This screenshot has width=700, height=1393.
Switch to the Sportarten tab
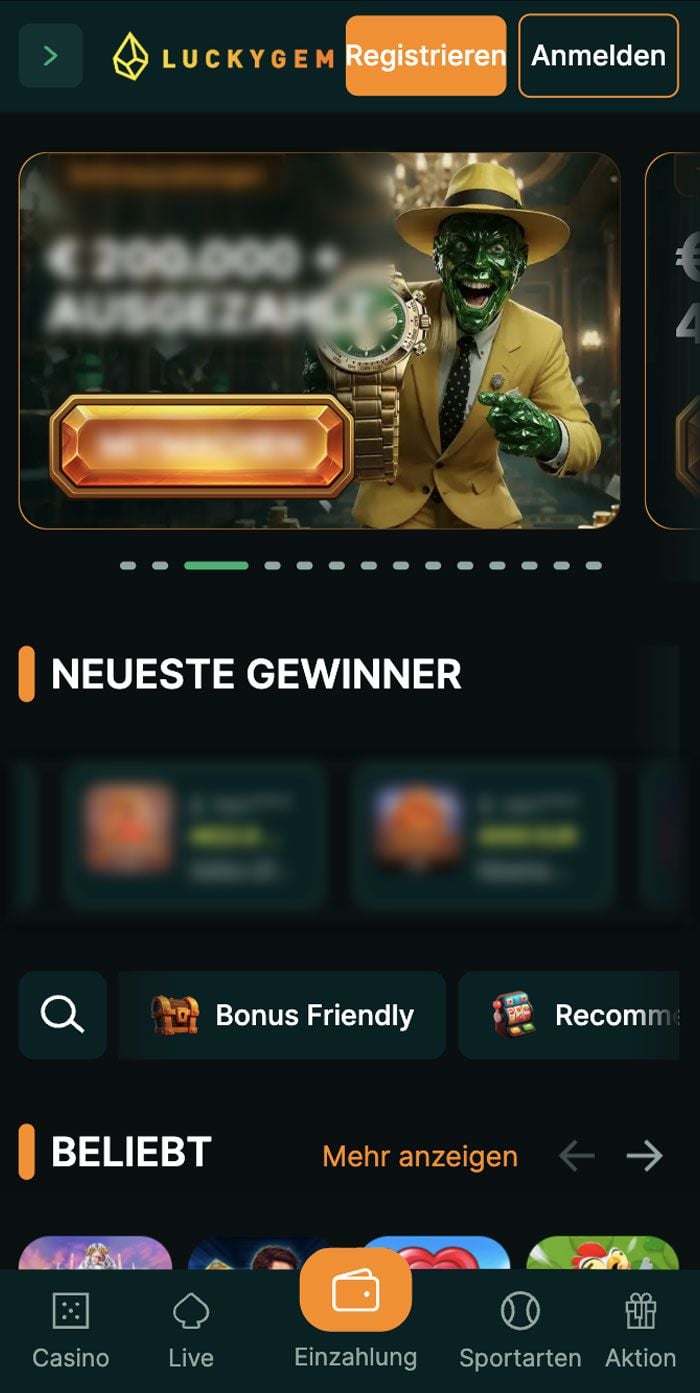(520, 1330)
